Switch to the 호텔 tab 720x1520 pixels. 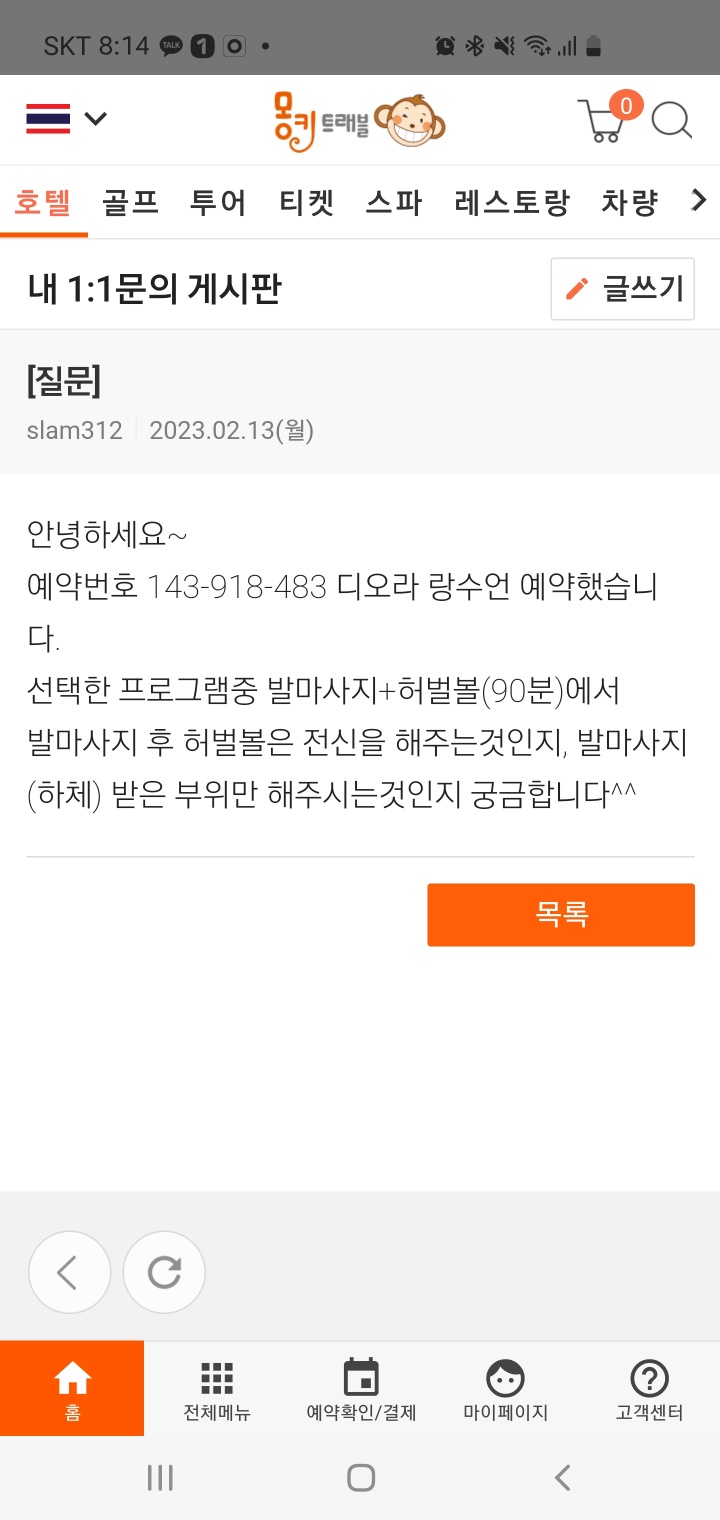[x=42, y=203]
